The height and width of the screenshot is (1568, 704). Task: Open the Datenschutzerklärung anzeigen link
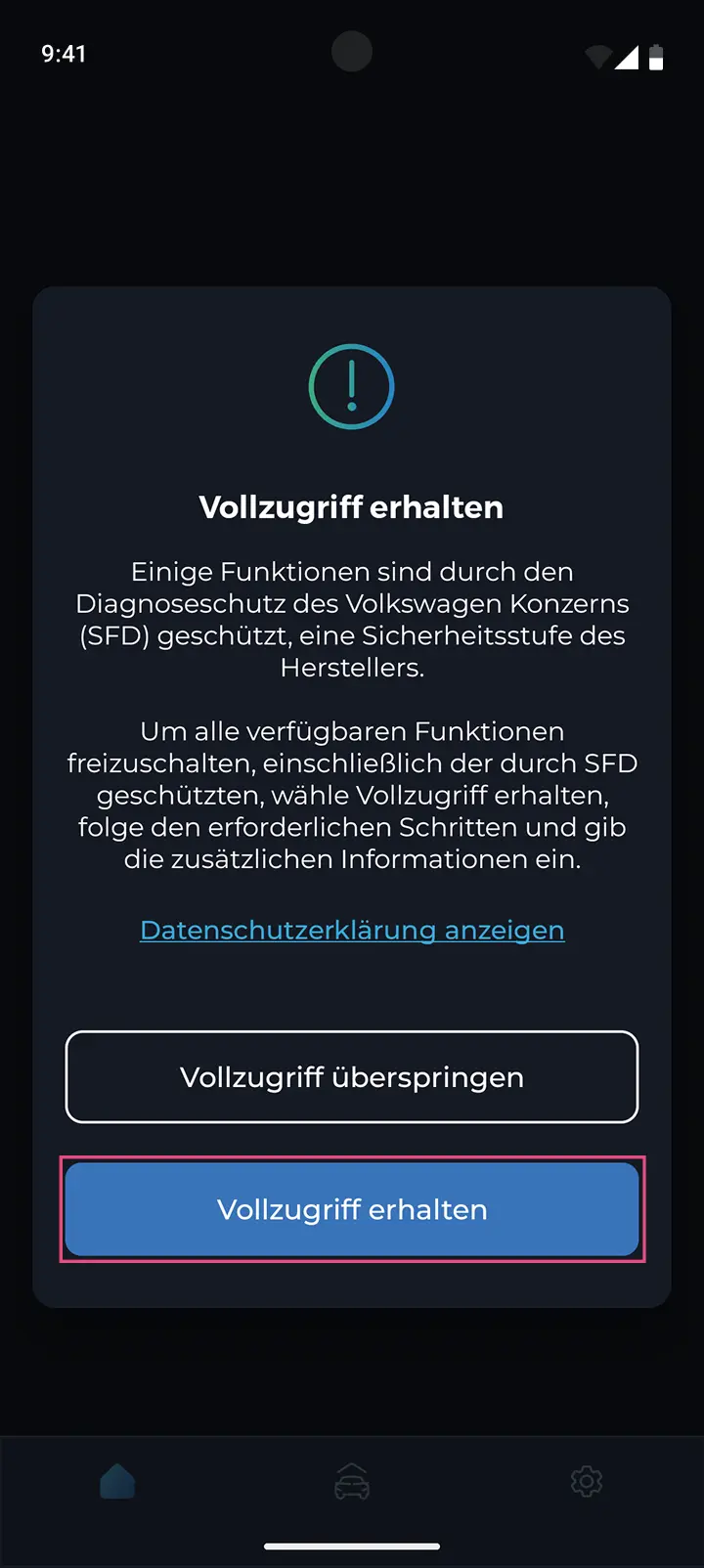point(352,930)
